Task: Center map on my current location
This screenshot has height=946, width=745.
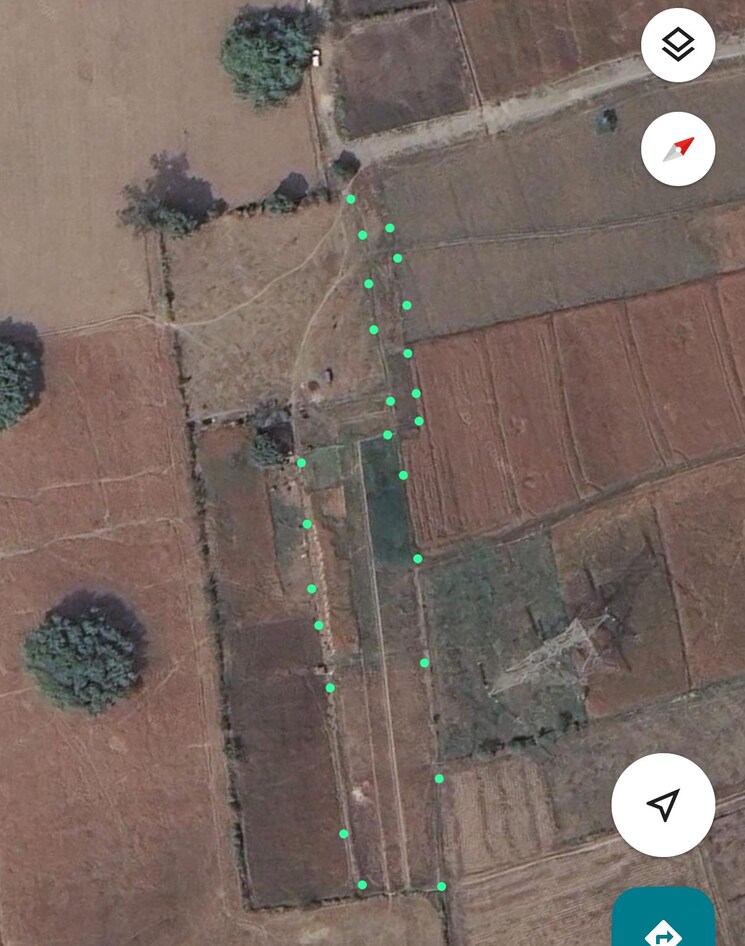Action: point(663,804)
